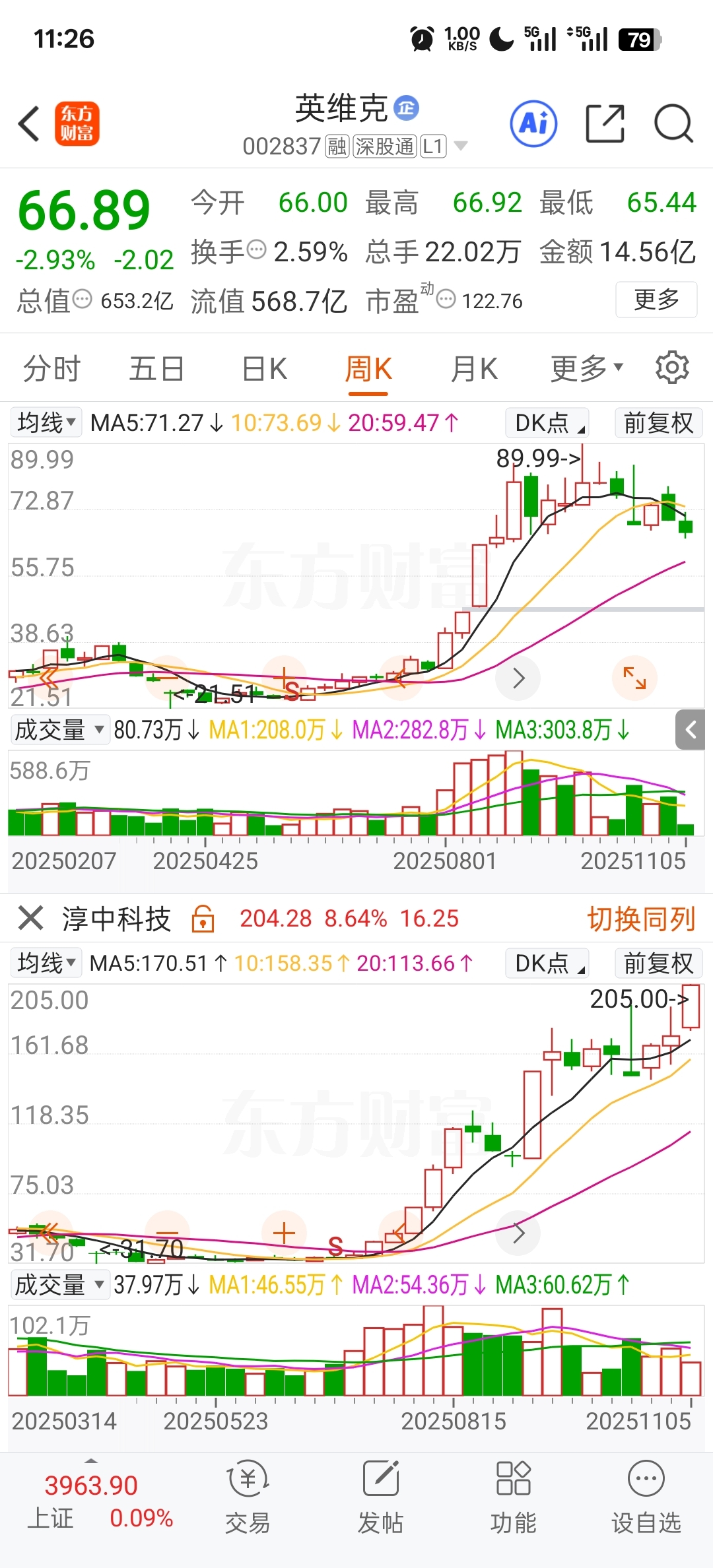Share this stock page
This screenshot has width=713, height=1568.
(x=605, y=123)
